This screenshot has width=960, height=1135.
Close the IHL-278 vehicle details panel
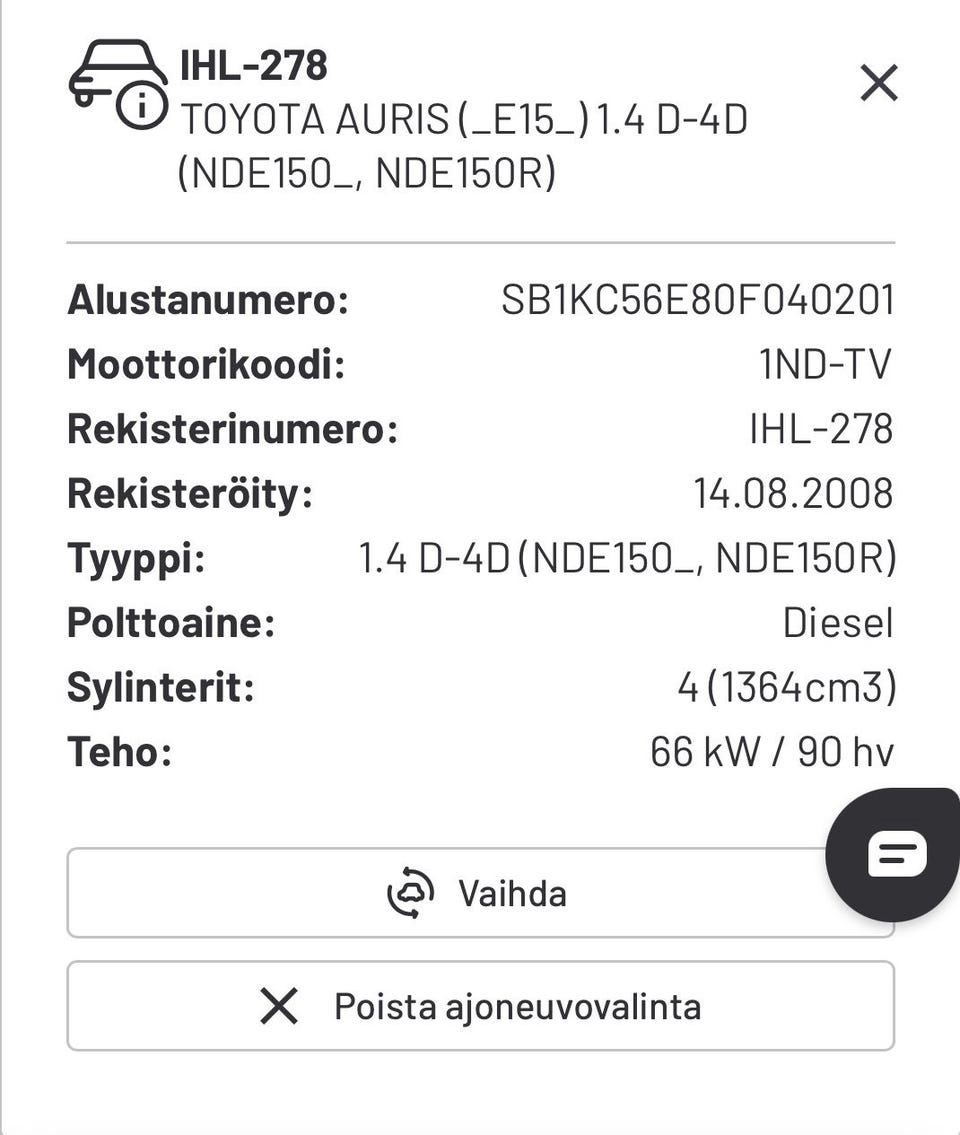point(878,83)
